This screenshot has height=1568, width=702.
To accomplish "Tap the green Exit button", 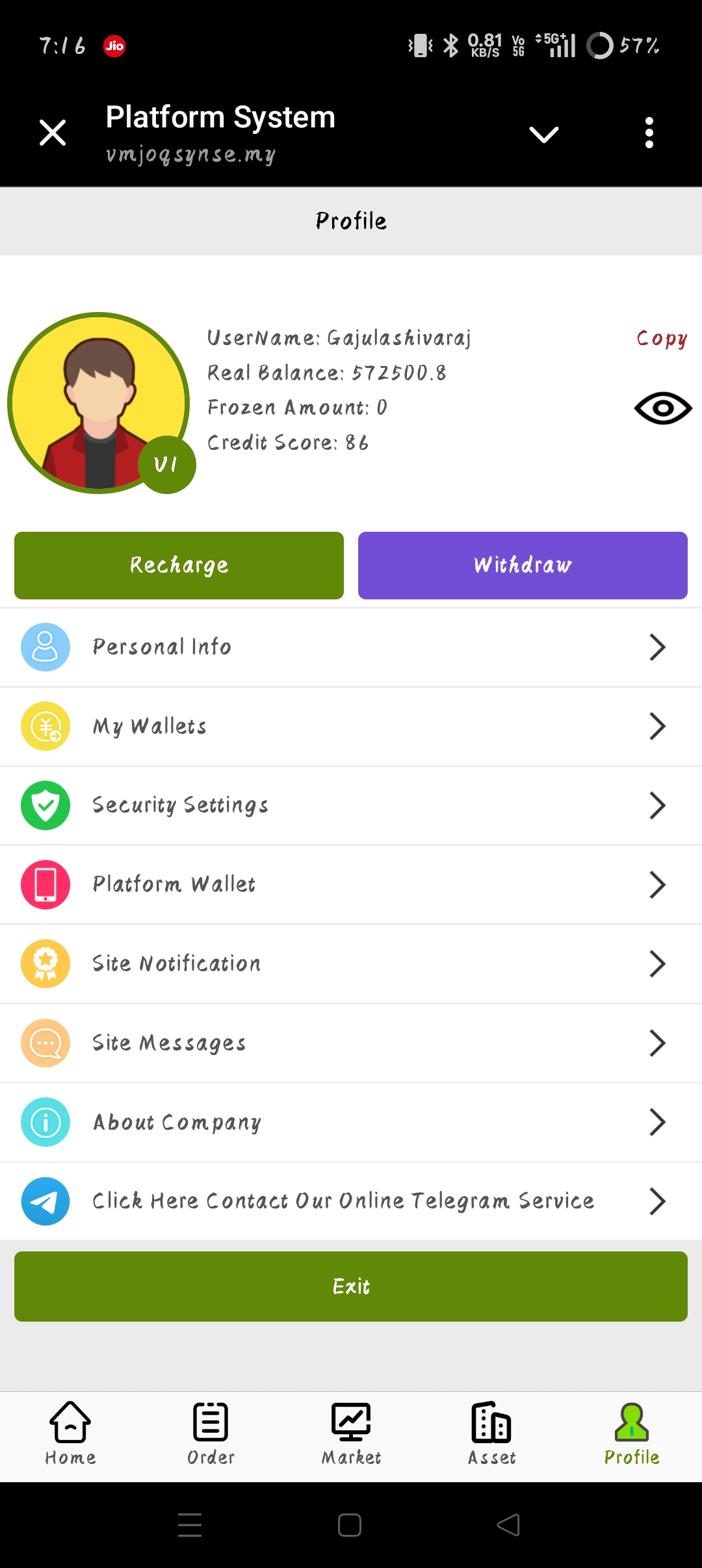I will 351,1287.
